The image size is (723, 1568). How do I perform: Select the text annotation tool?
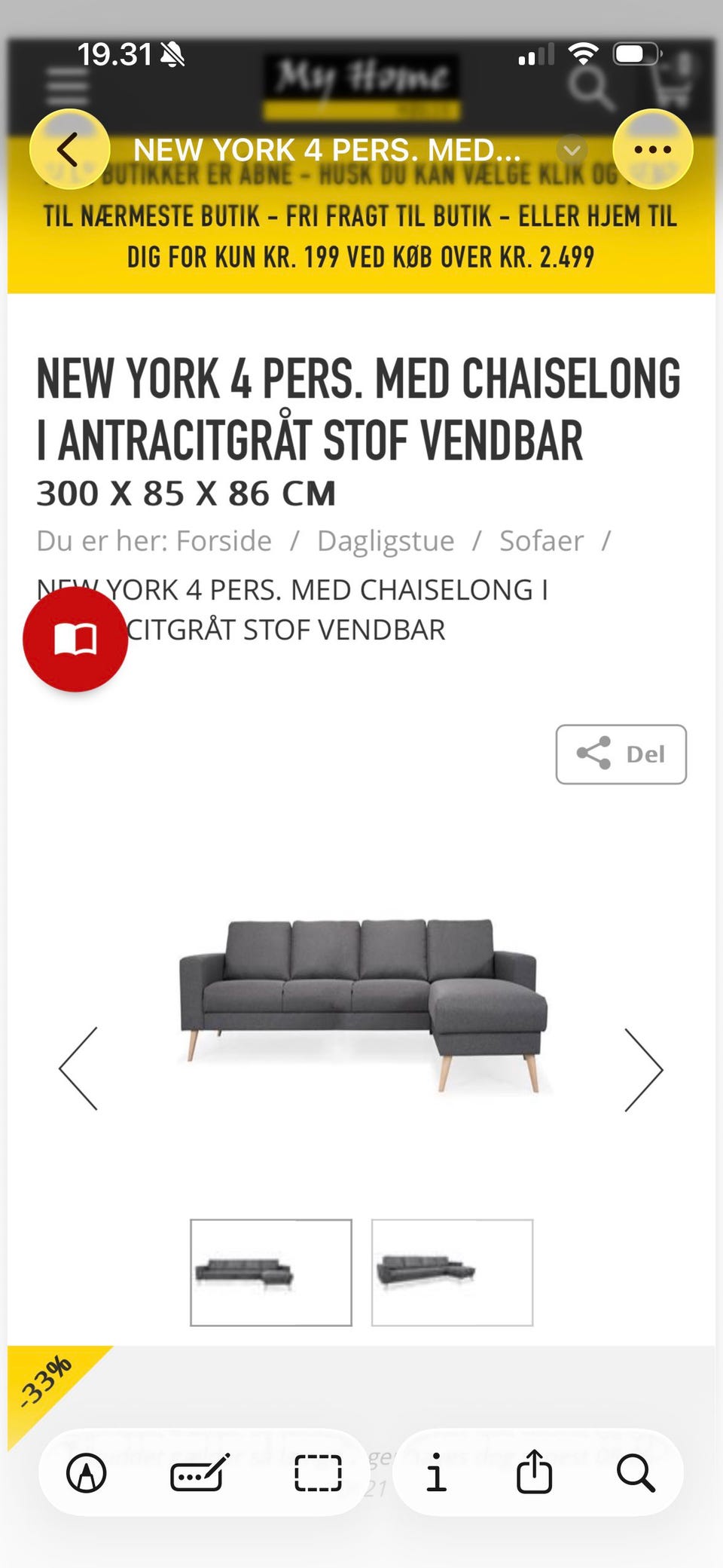199,1474
